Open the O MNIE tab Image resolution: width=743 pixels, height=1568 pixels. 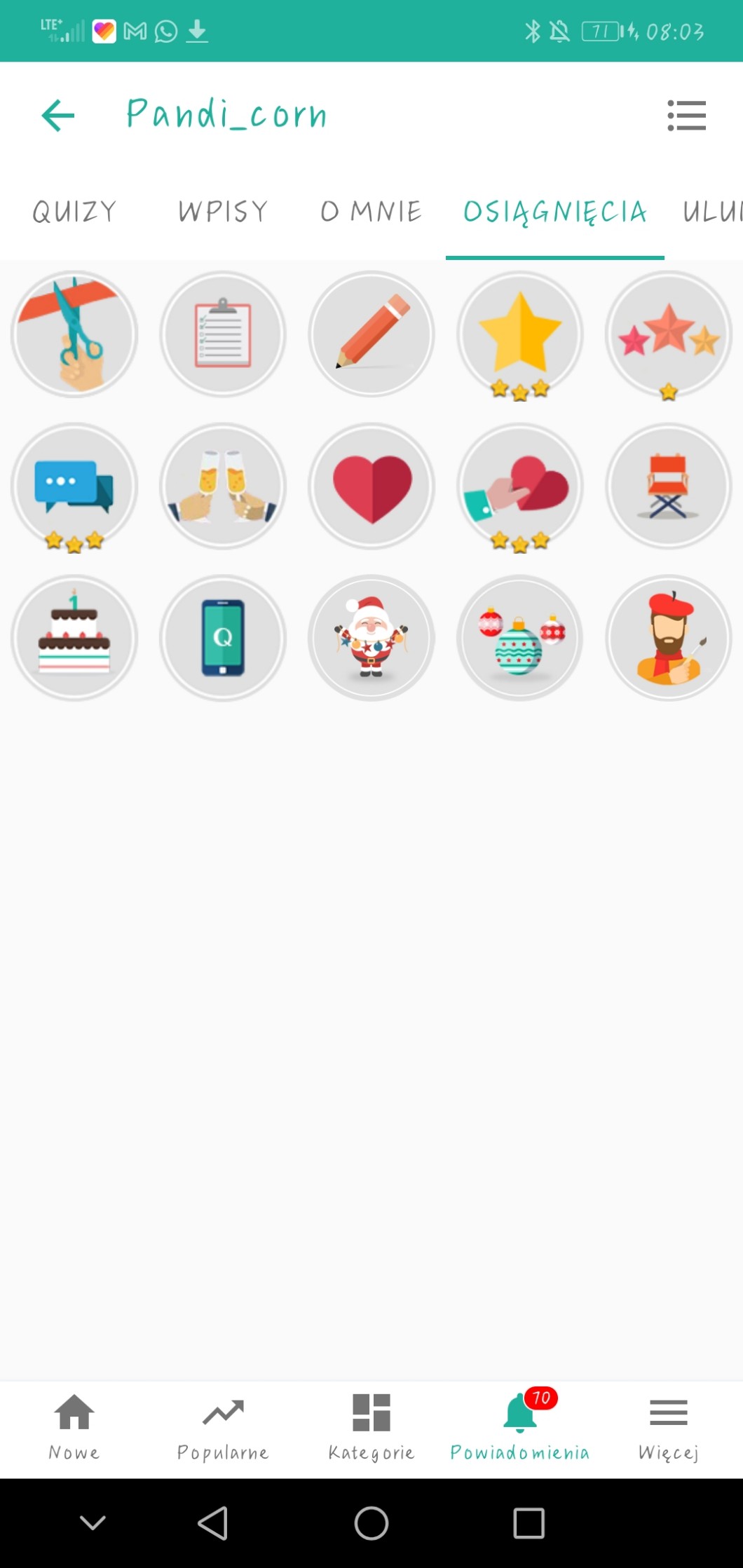coord(371,212)
